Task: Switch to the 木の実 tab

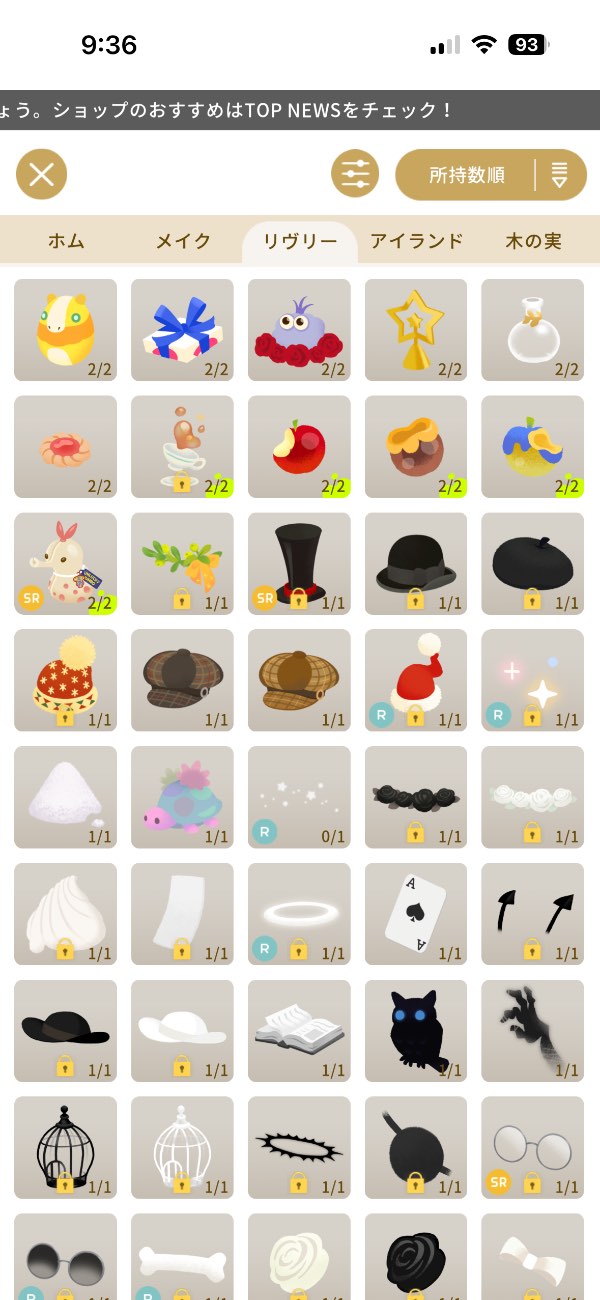Action: 532,241
